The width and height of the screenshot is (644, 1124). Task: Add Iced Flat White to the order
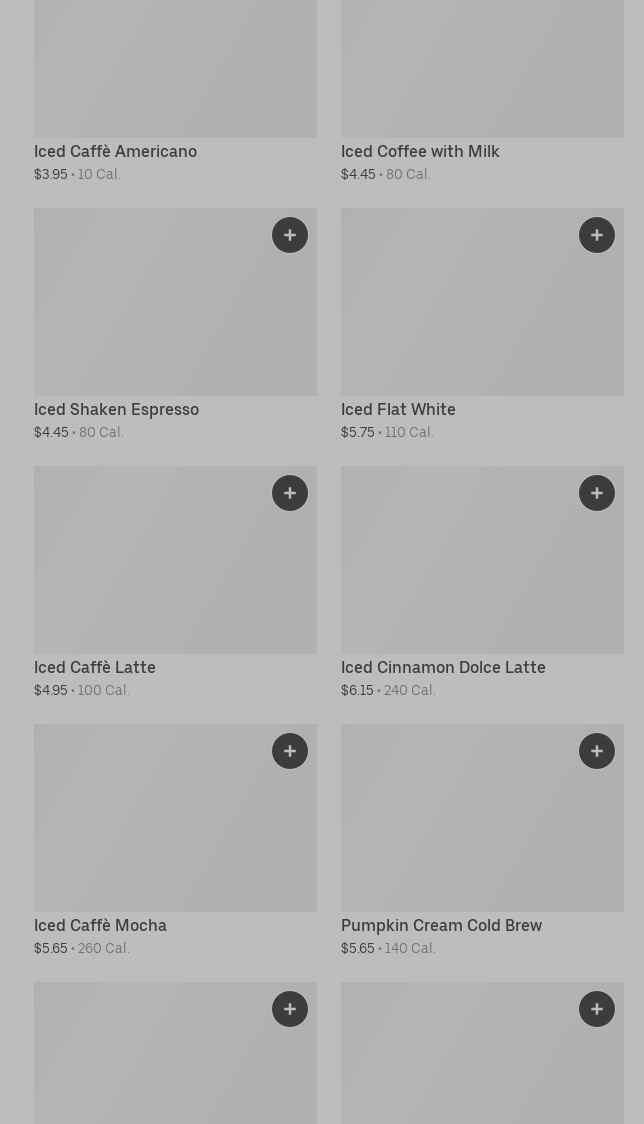(597, 235)
